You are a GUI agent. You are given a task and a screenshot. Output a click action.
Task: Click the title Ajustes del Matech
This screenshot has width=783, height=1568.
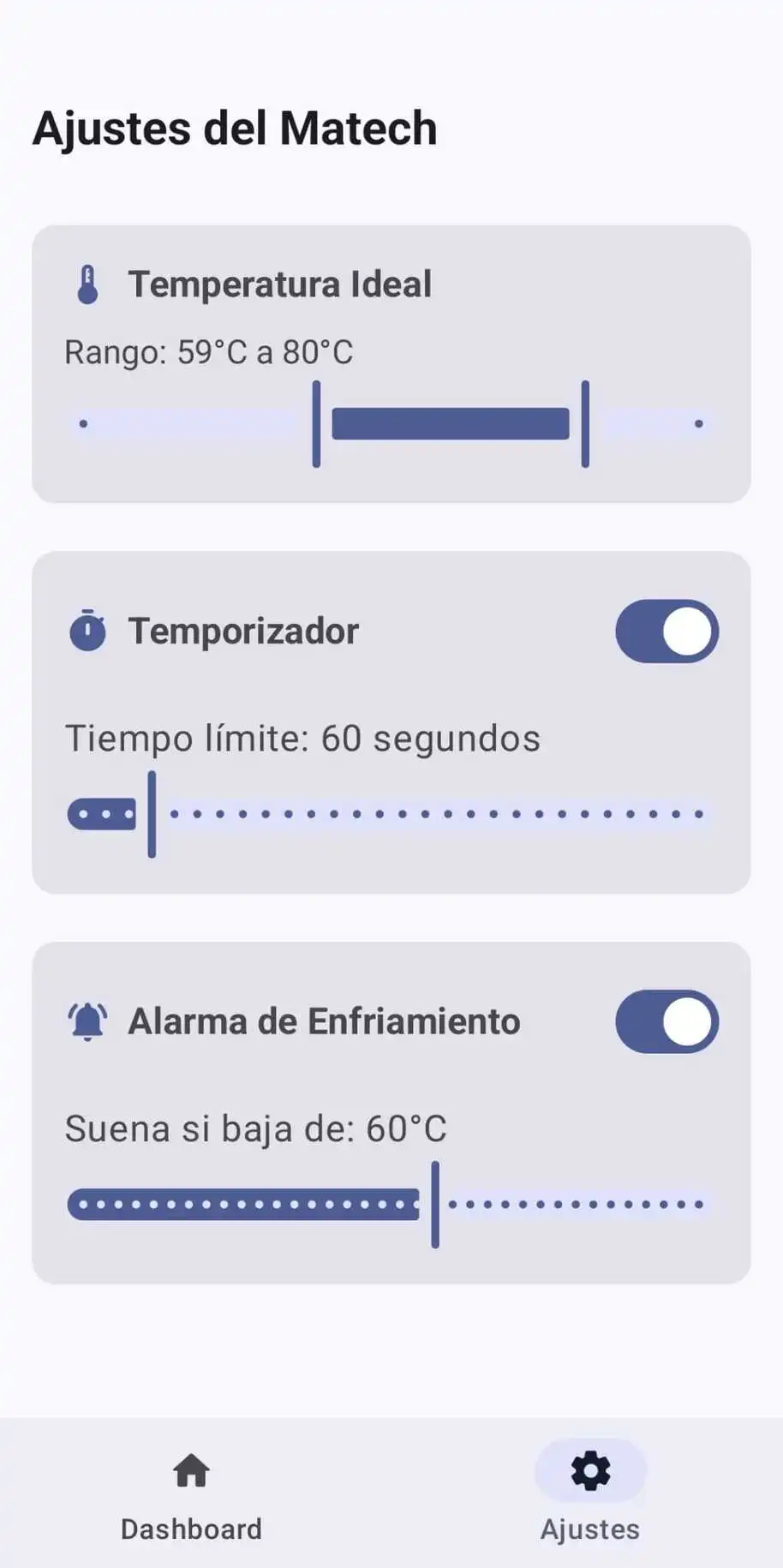(235, 127)
